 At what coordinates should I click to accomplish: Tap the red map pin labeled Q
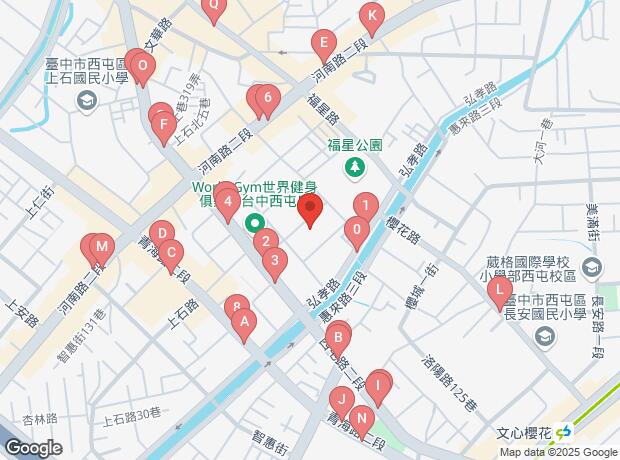(x=212, y=9)
